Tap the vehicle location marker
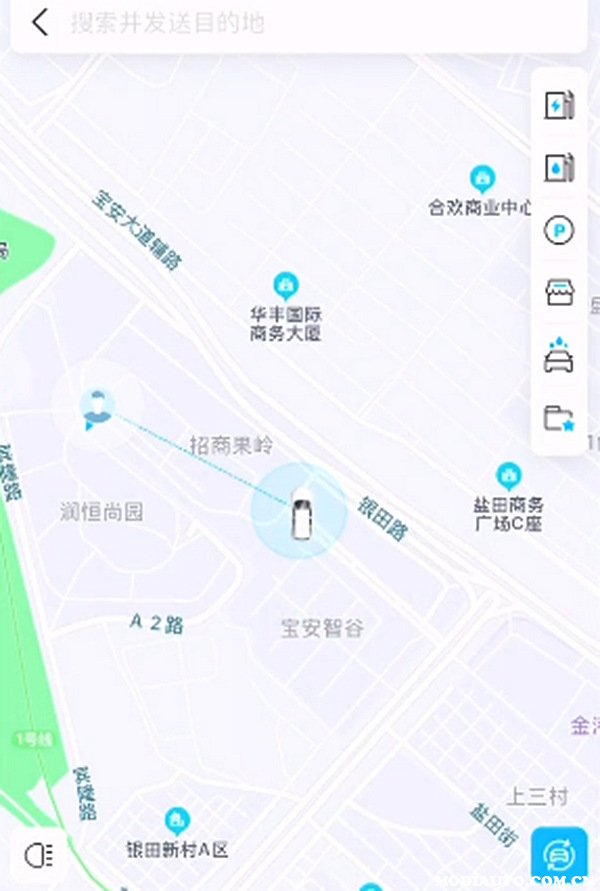 coord(298,511)
